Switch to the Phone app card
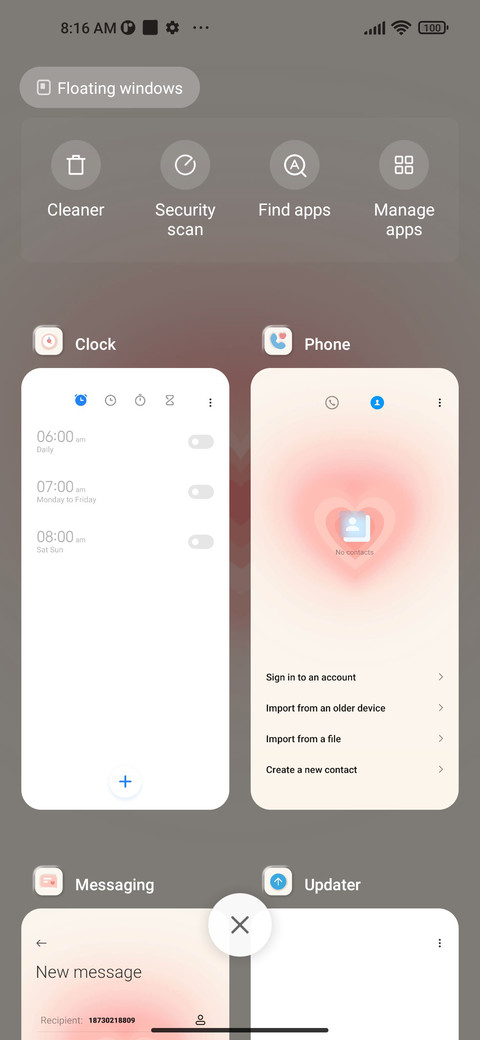 [355, 588]
